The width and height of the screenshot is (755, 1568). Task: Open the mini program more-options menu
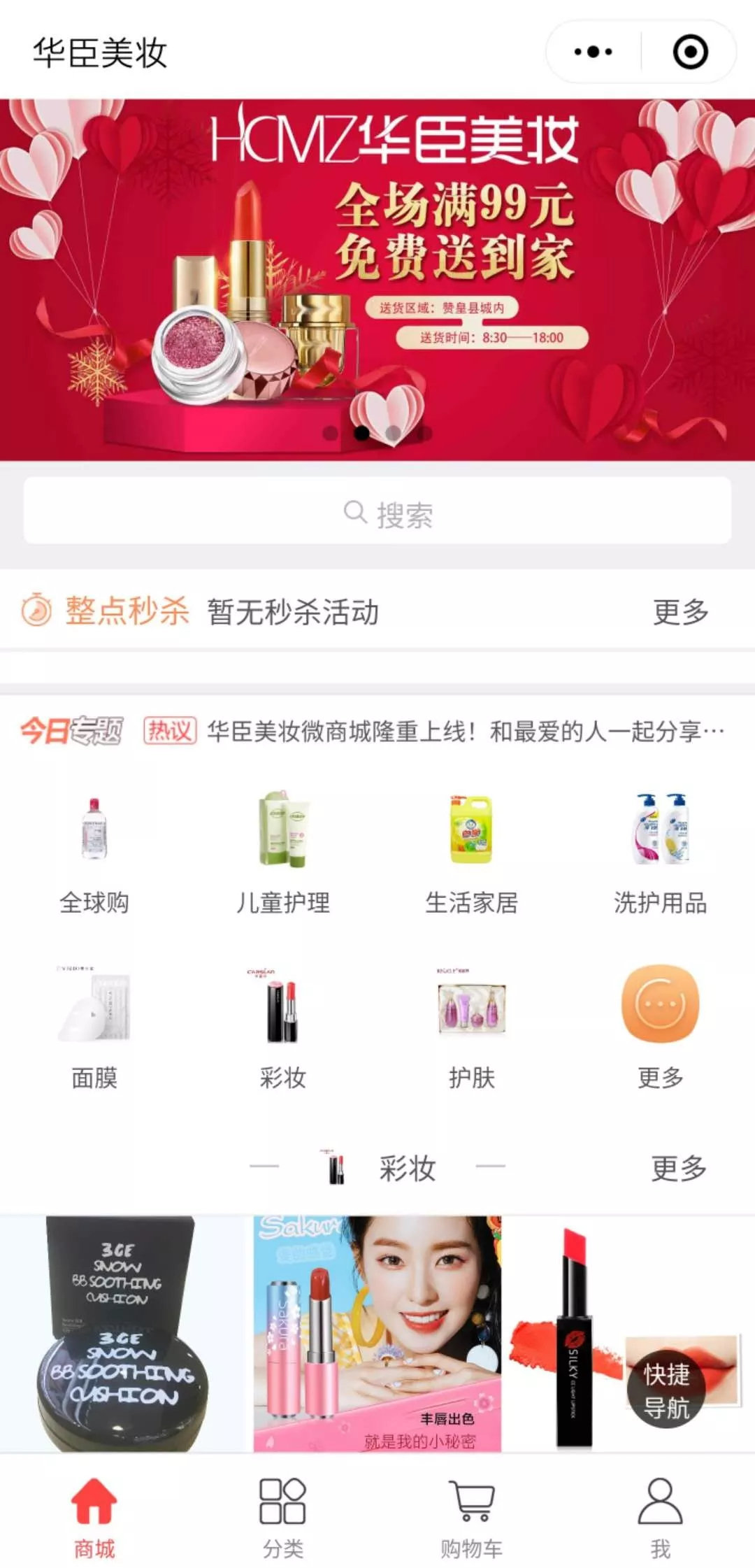[x=593, y=52]
